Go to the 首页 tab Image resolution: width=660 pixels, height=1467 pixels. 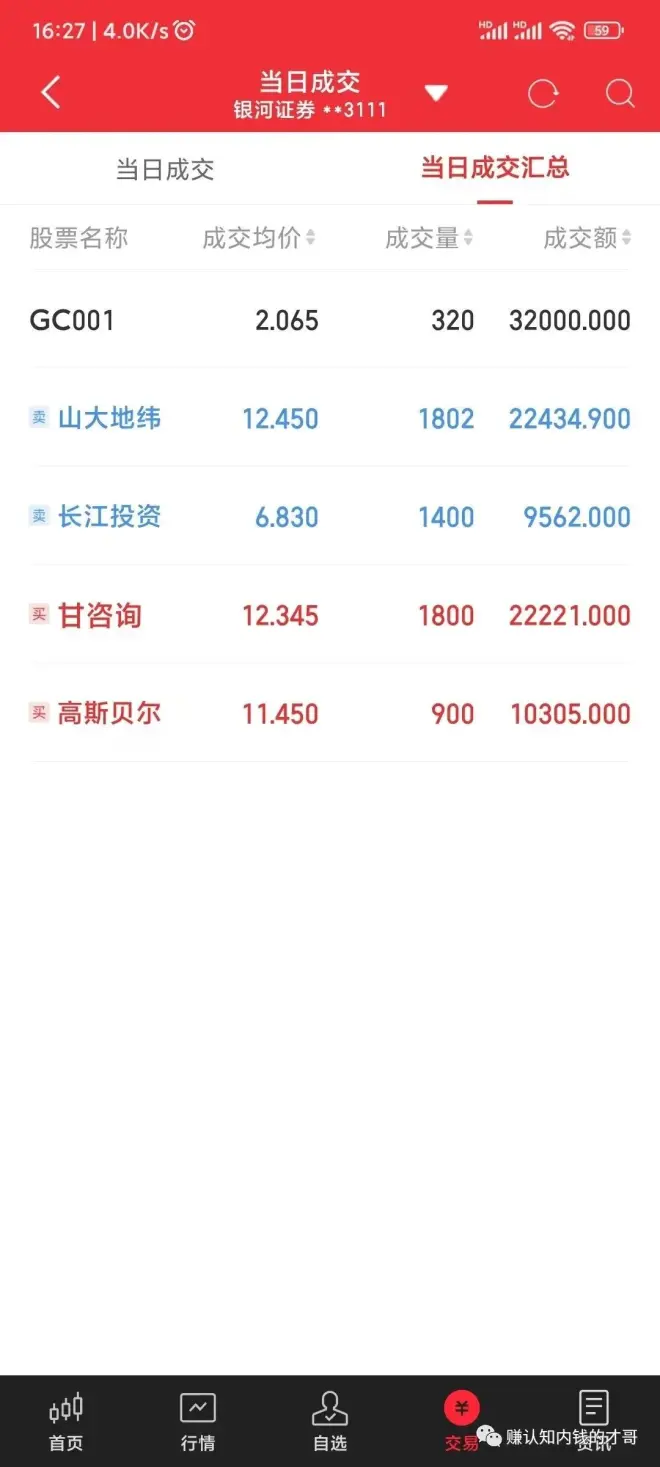(66, 1421)
